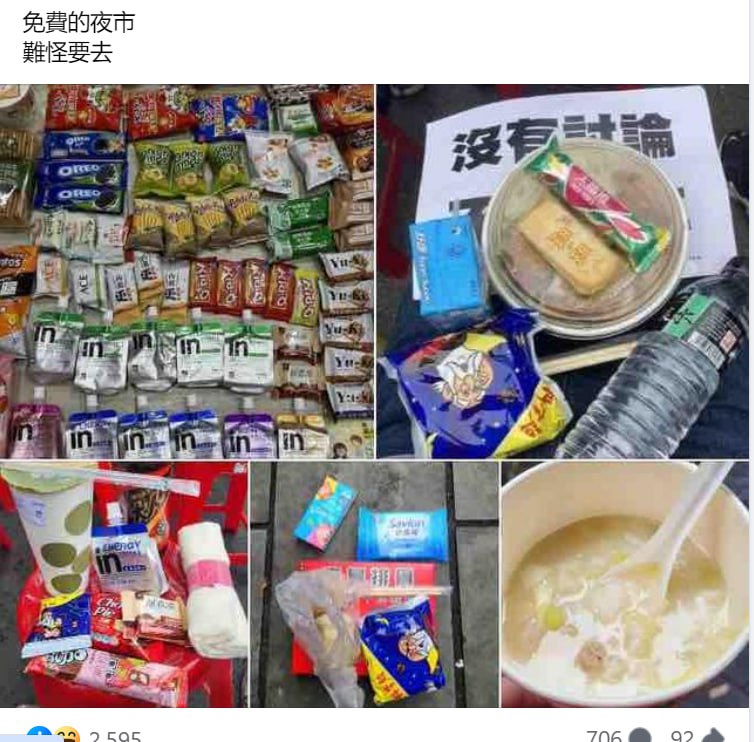This screenshot has height=742, width=754.
Task: Open the photo of many snack packs
Action: click(187, 270)
